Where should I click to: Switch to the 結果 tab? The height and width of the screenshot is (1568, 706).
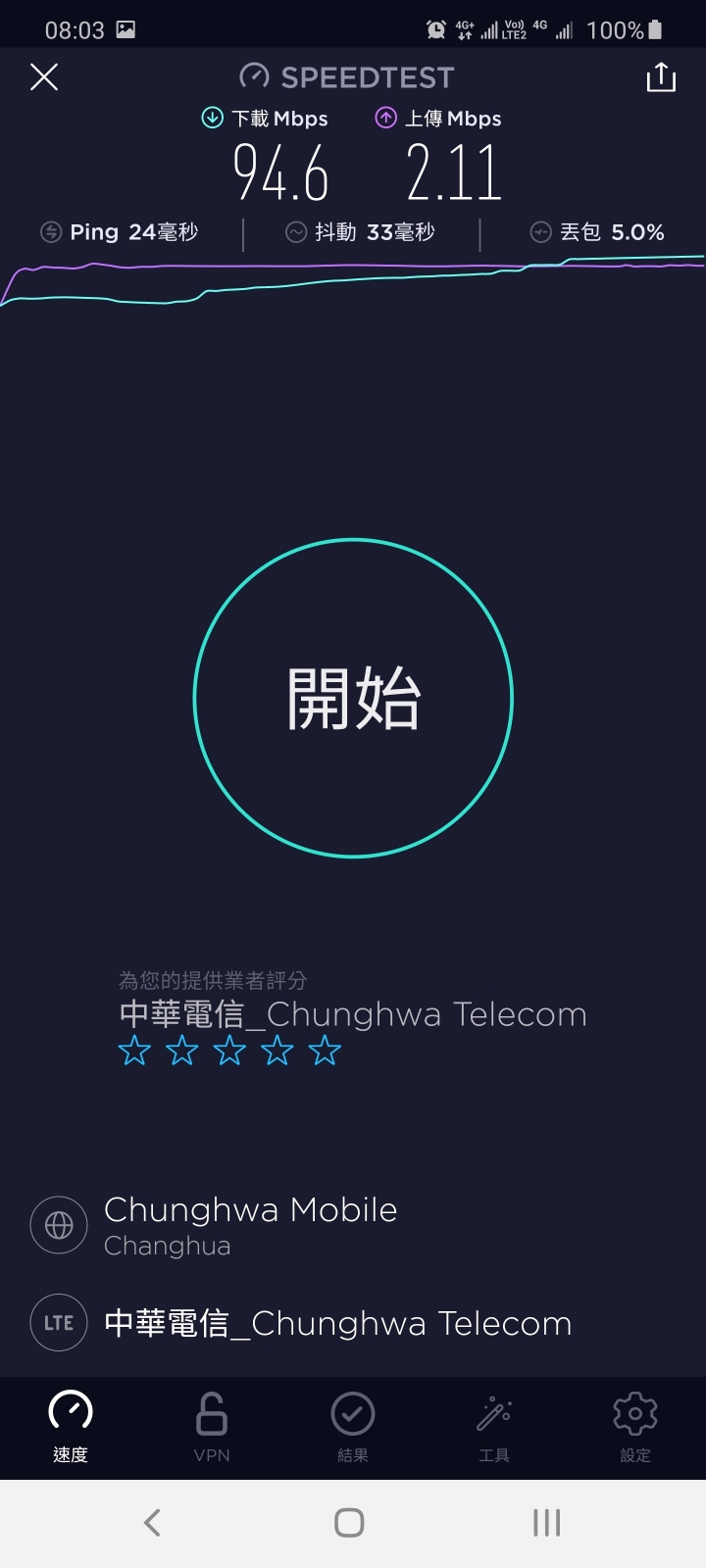tap(353, 1426)
